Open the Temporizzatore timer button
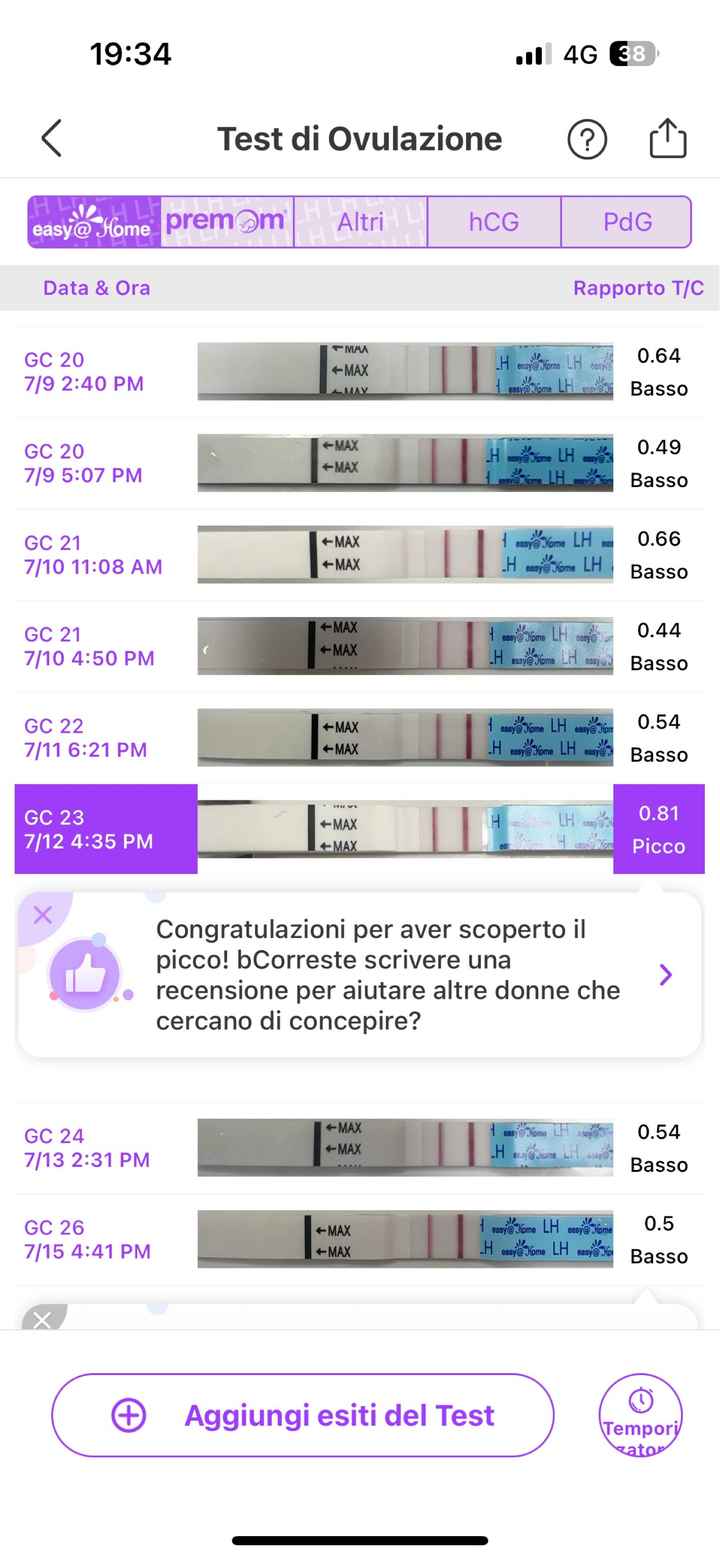This screenshot has width=720, height=1559. click(640, 1415)
